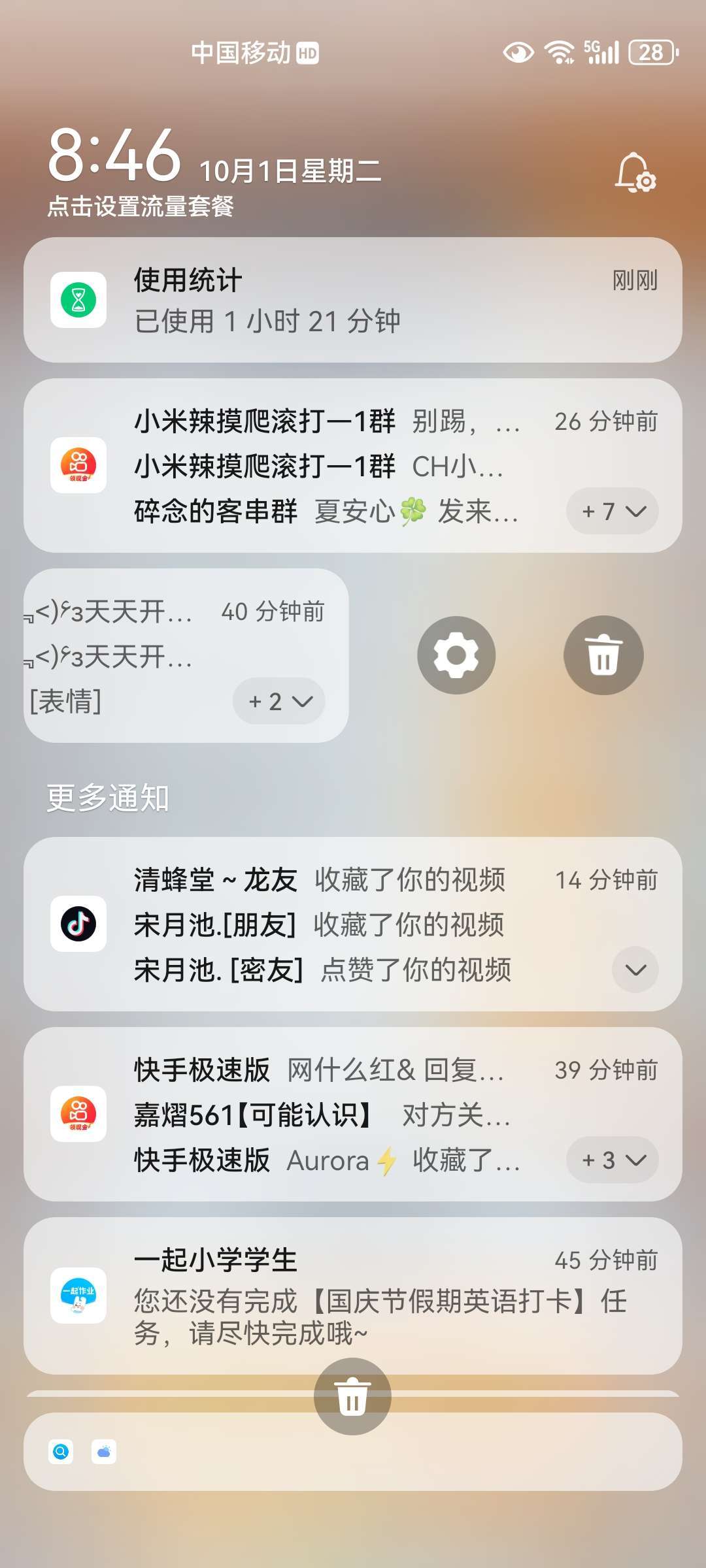This screenshot has width=706, height=1568.
Task: Open the 快手极速版 notification card
Action: click(x=353, y=1114)
